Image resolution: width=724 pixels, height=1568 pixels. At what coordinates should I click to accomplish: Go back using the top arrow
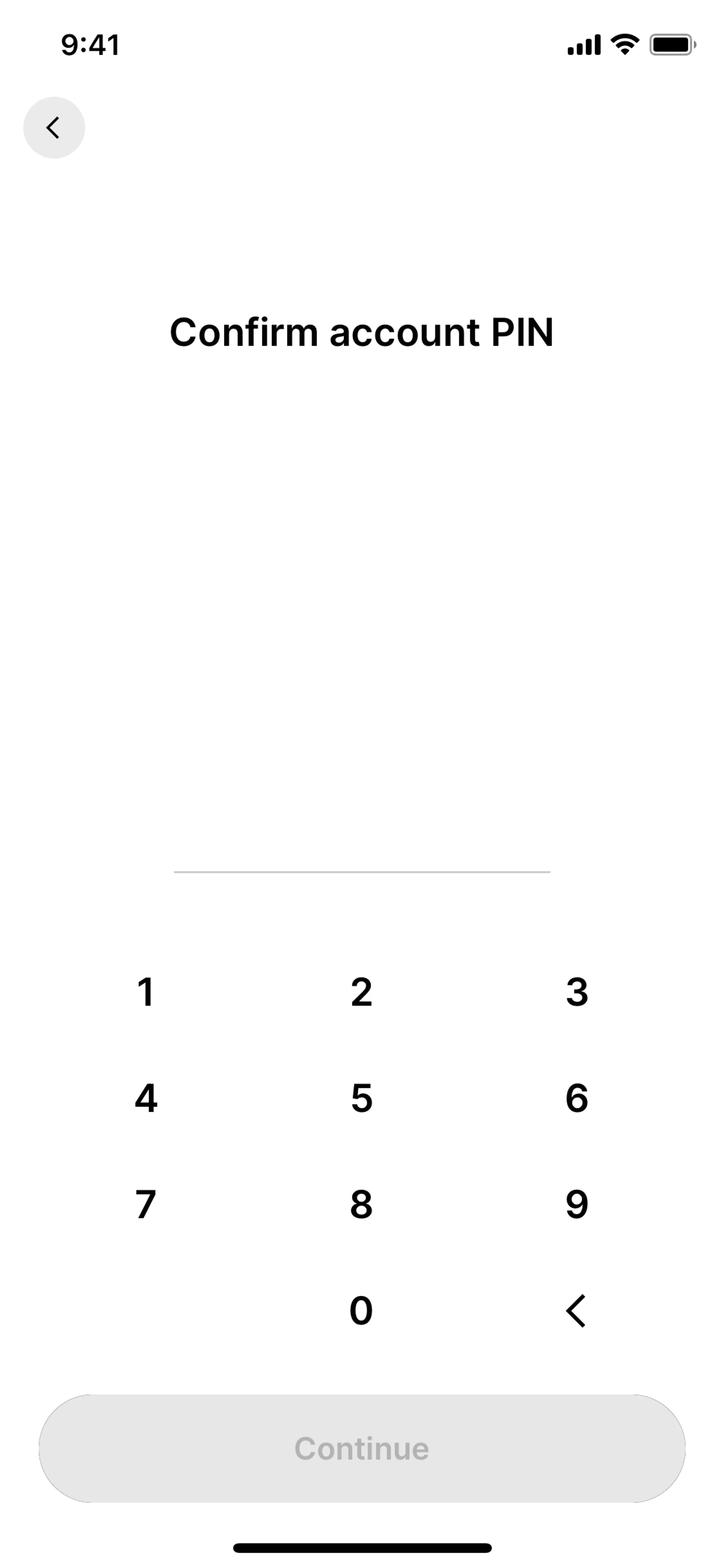[x=54, y=128]
